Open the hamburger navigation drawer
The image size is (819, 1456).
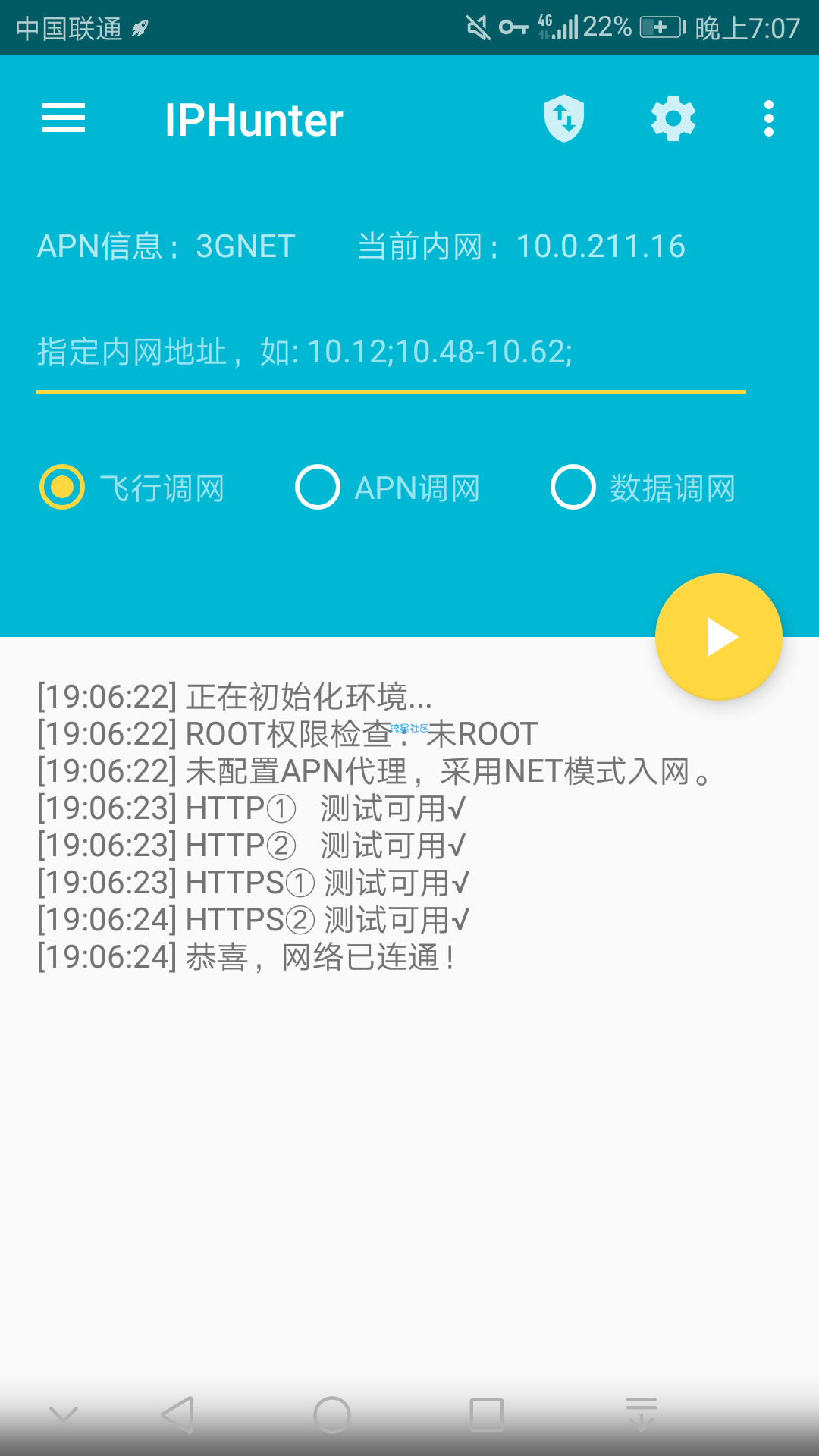[x=64, y=119]
